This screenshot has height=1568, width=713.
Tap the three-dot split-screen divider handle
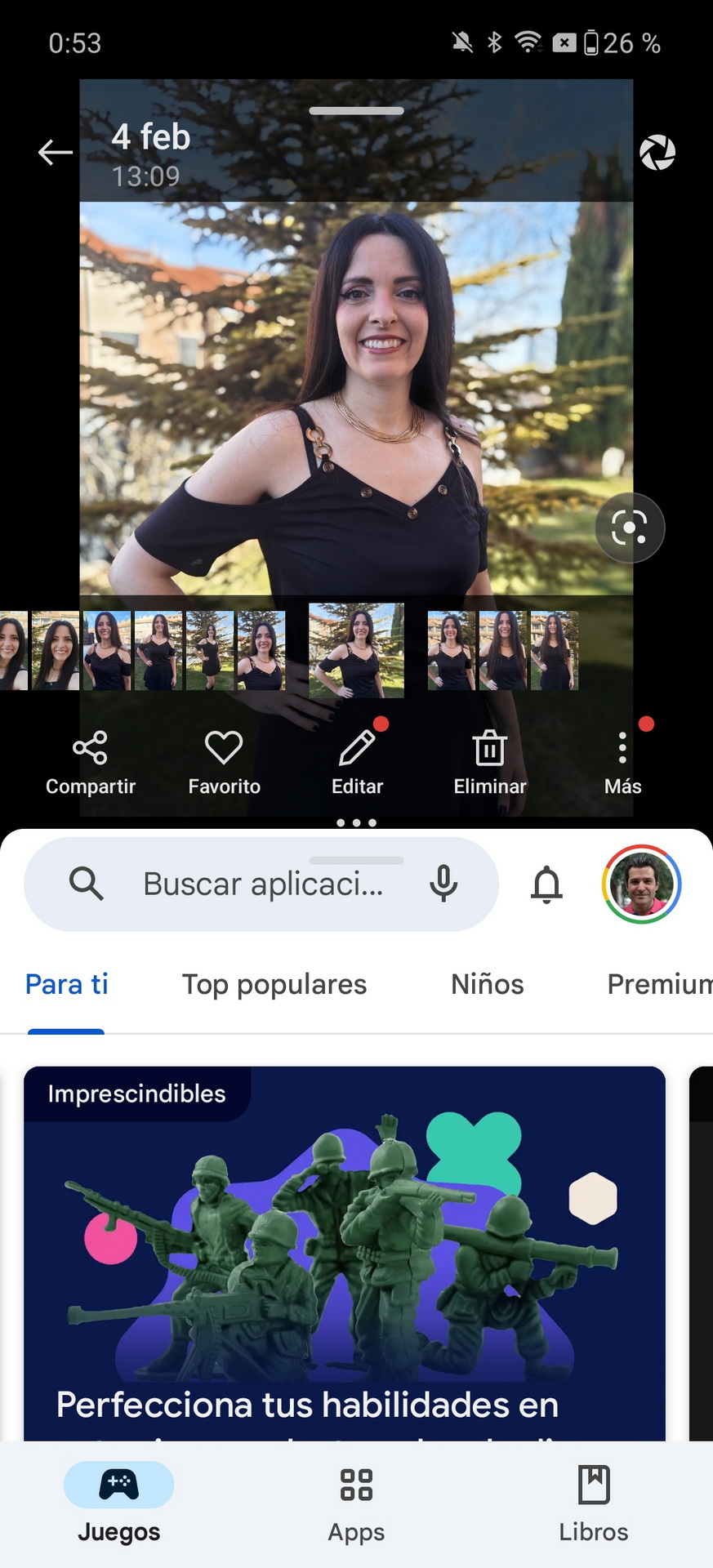tap(357, 822)
